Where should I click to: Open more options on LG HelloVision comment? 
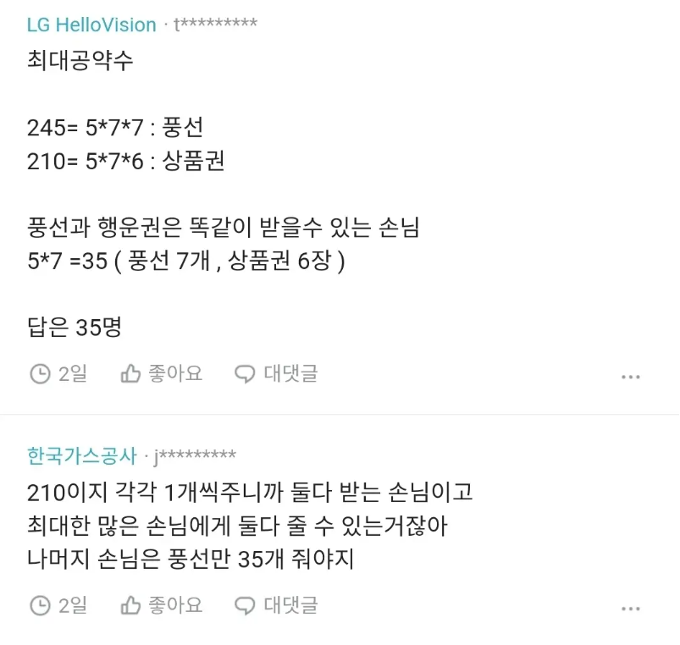[630, 377]
